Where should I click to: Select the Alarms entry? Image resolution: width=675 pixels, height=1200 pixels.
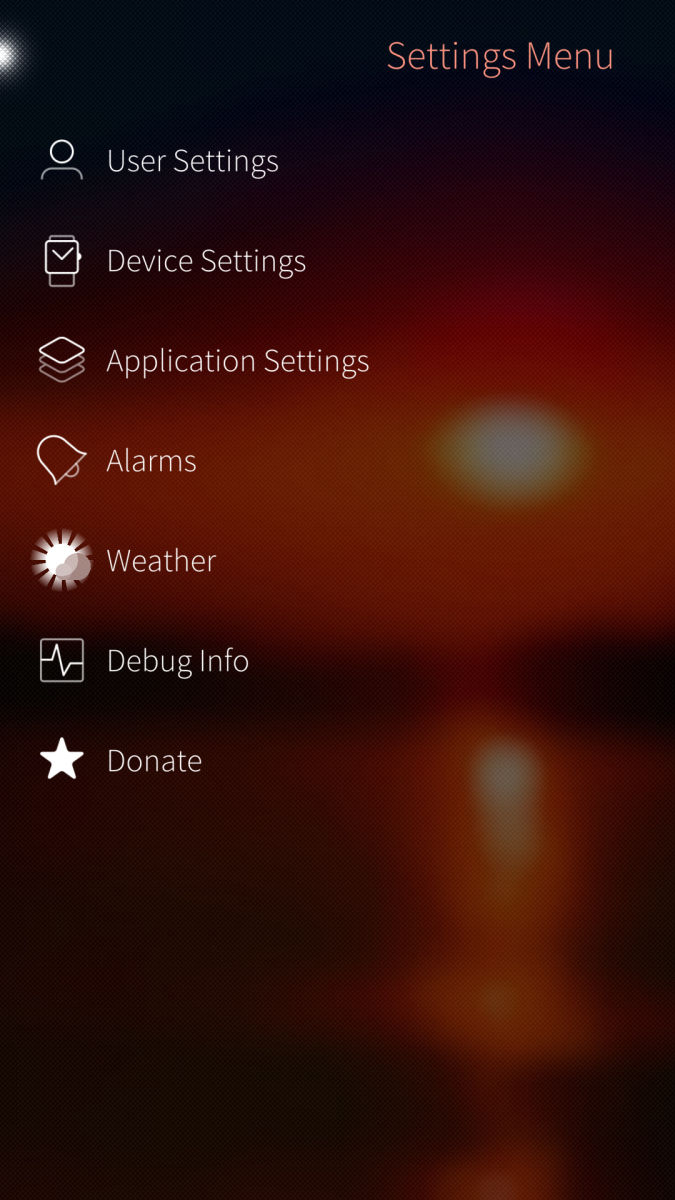click(151, 461)
